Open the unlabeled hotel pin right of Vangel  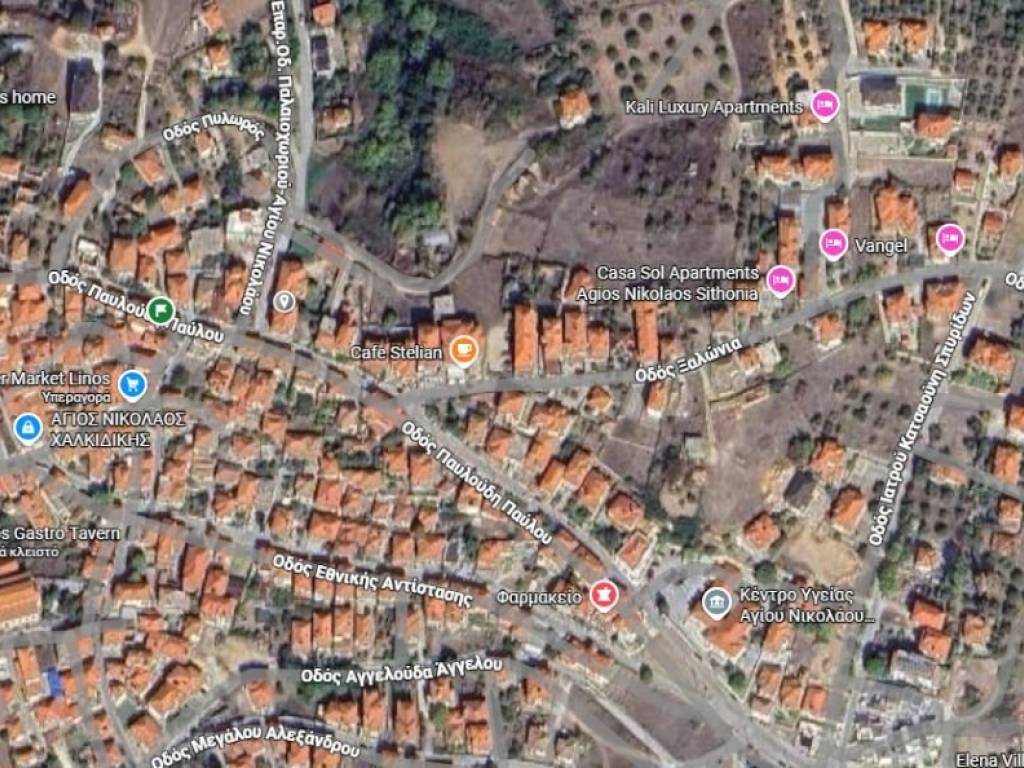(x=949, y=238)
